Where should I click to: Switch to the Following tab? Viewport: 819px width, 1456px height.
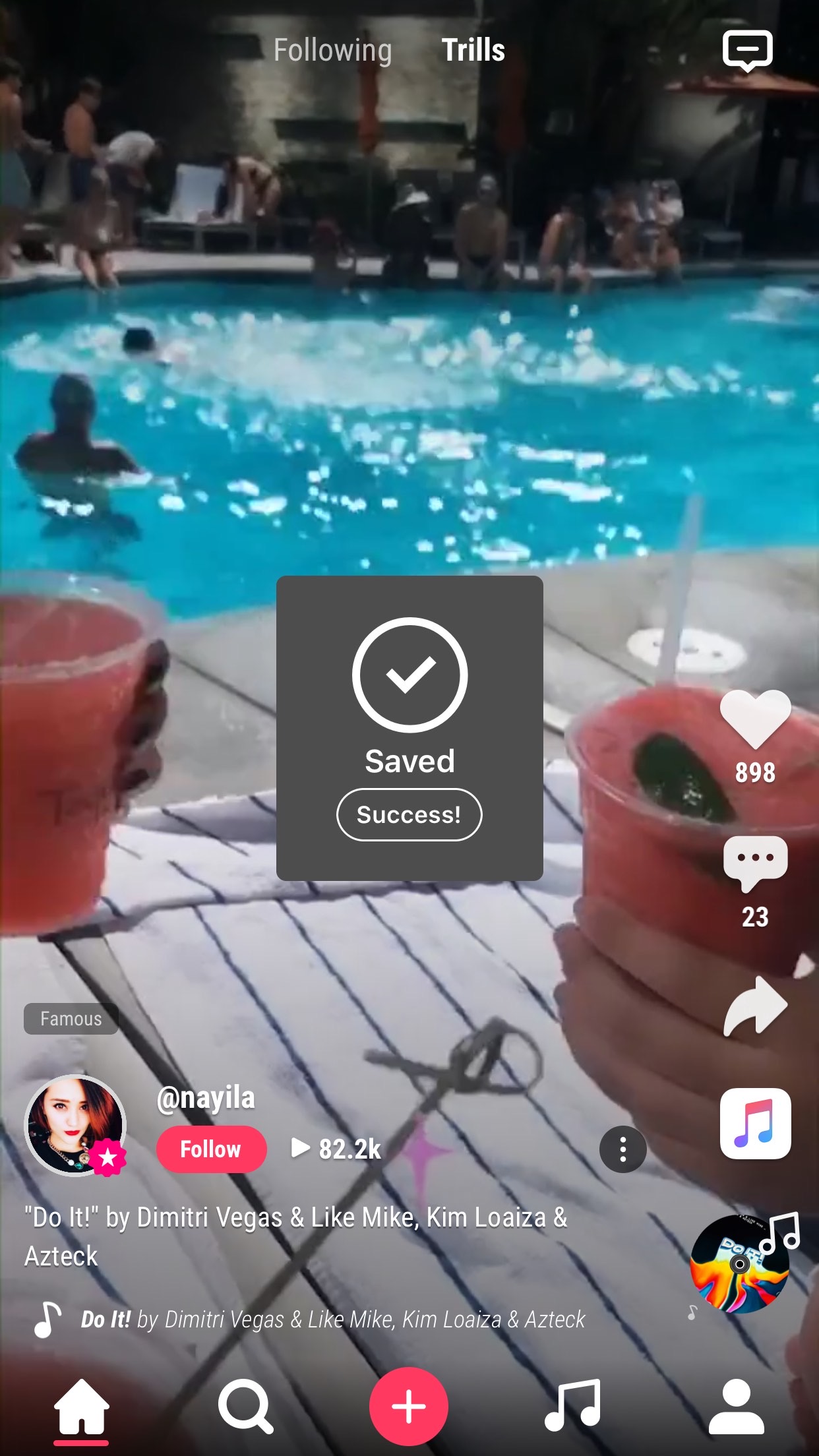[332, 51]
